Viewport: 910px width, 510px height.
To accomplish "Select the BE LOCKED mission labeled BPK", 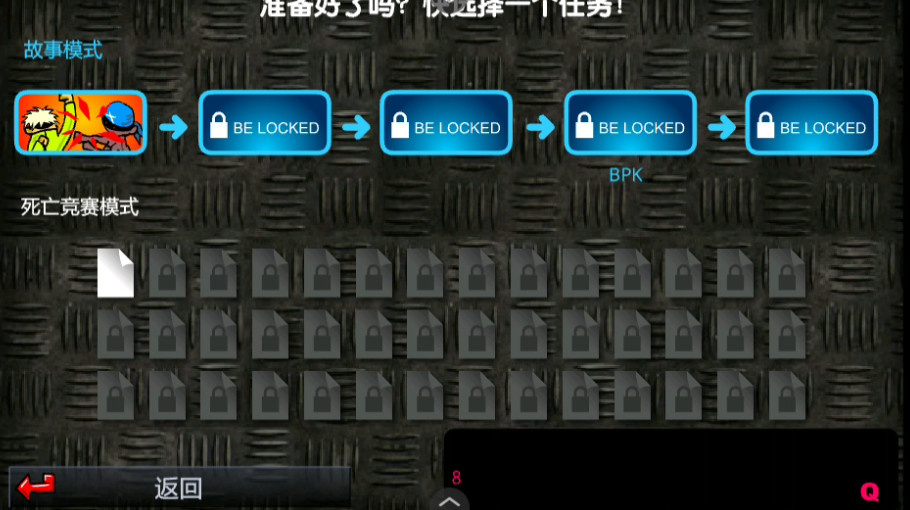I will click(630, 123).
